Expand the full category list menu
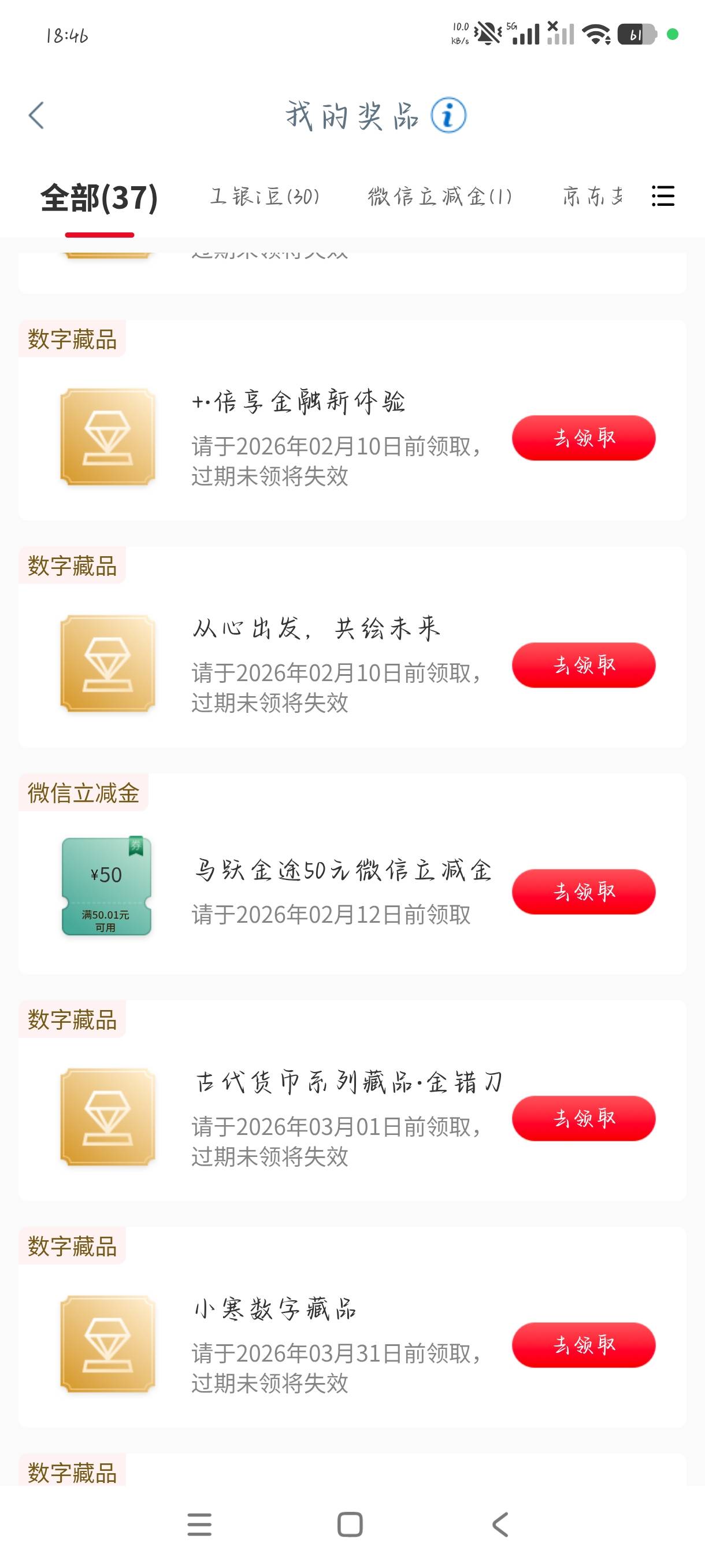This screenshot has height=1568, width=705. point(662,196)
